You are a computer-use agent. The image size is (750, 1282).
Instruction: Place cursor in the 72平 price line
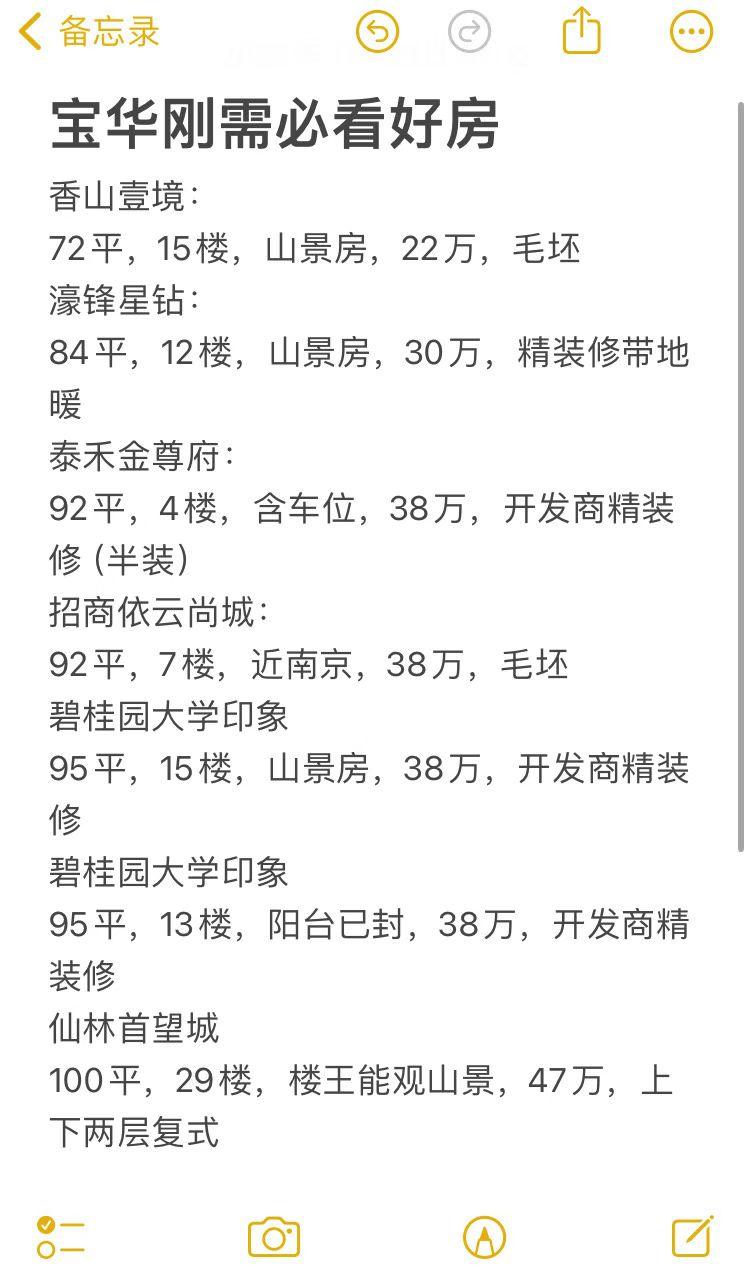[300, 249]
